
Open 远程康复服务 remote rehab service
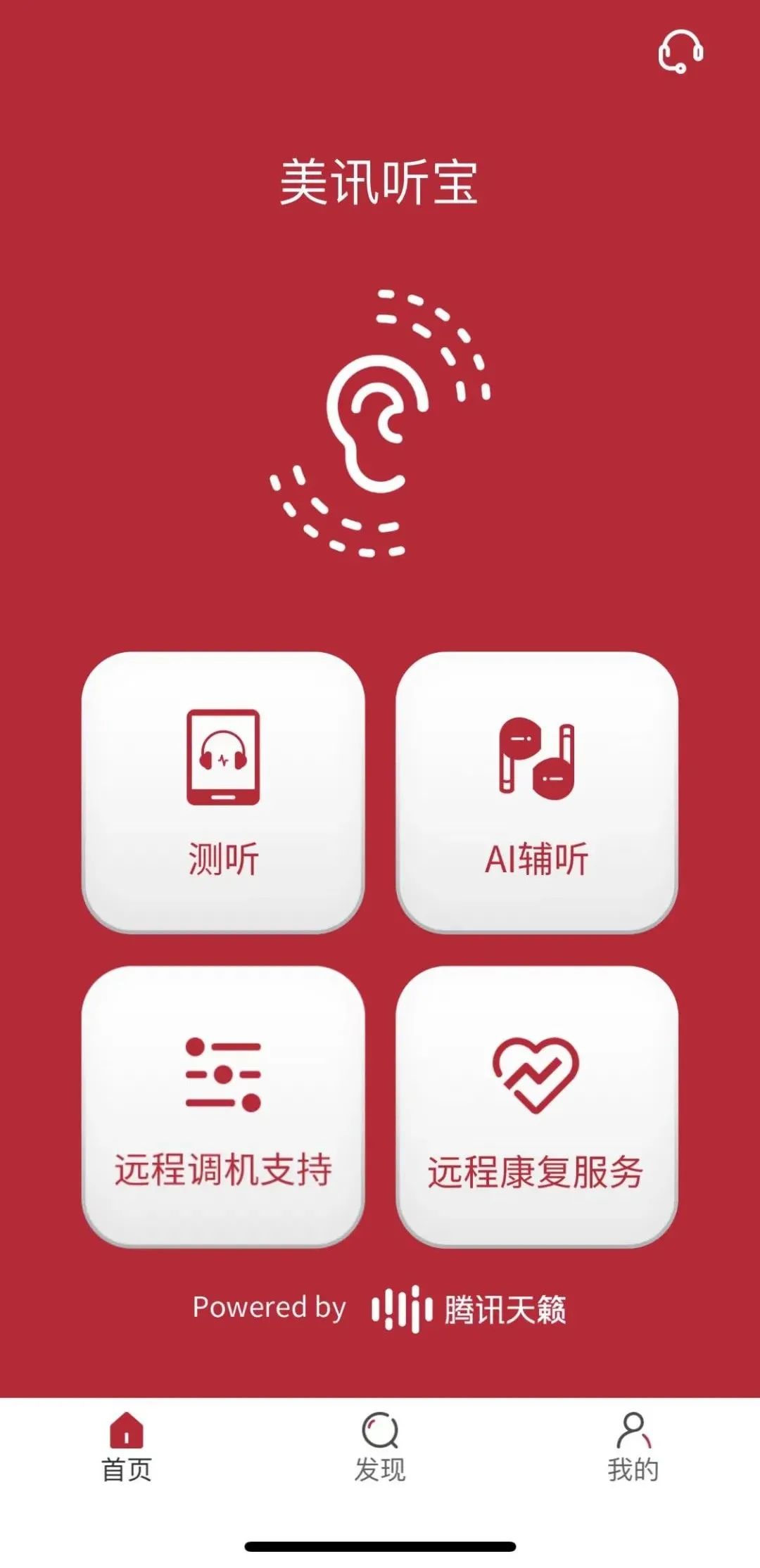pos(536,1106)
